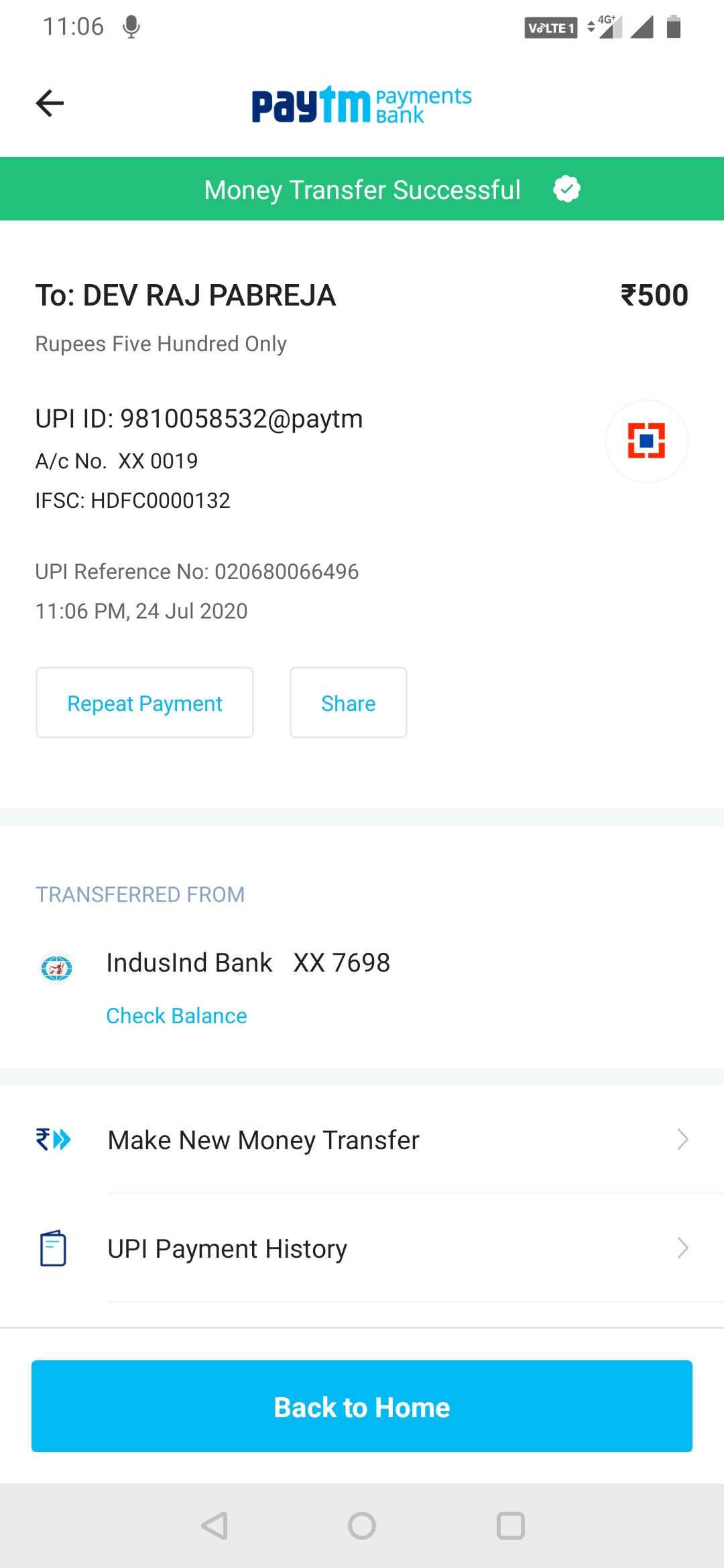
Task: Tap the system home button
Action: [362, 1526]
